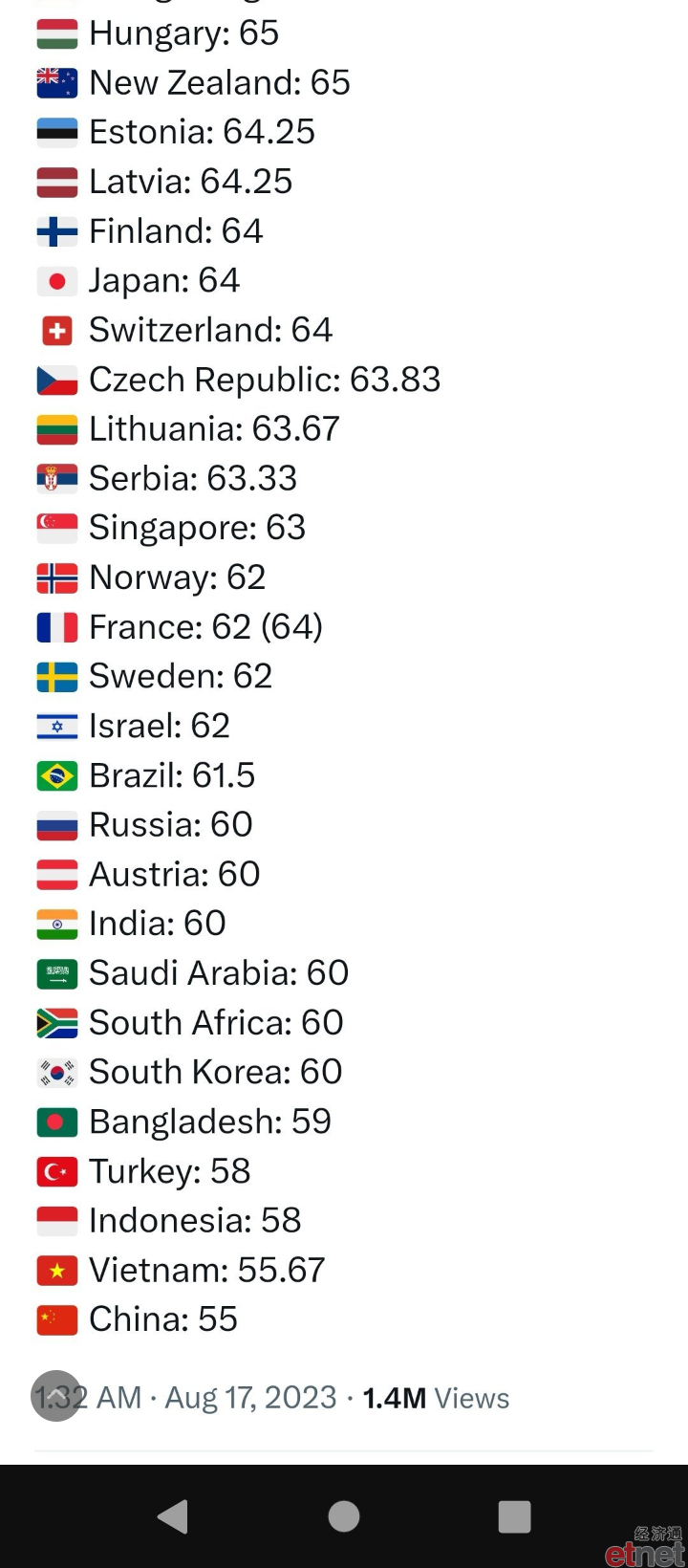The height and width of the screenshot is (1568, 688).
Task: Open the 1.4M Views count
Action: pyautogui.click(x=436, y=1398)
